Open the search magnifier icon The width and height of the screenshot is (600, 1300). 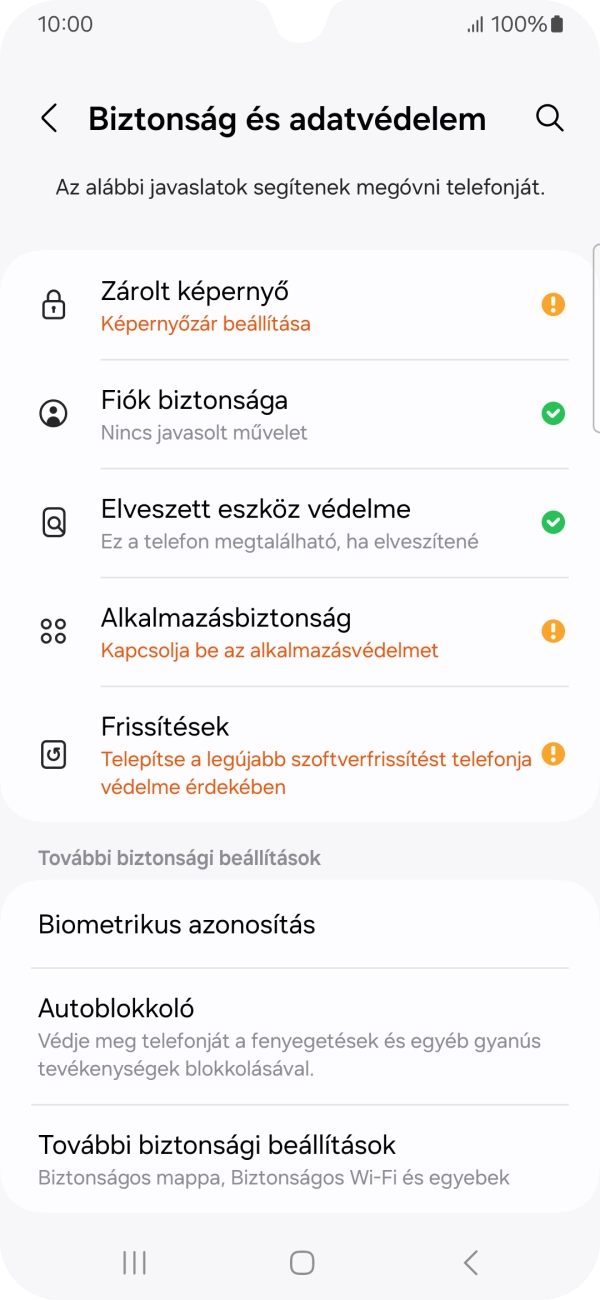coord(550,118)
